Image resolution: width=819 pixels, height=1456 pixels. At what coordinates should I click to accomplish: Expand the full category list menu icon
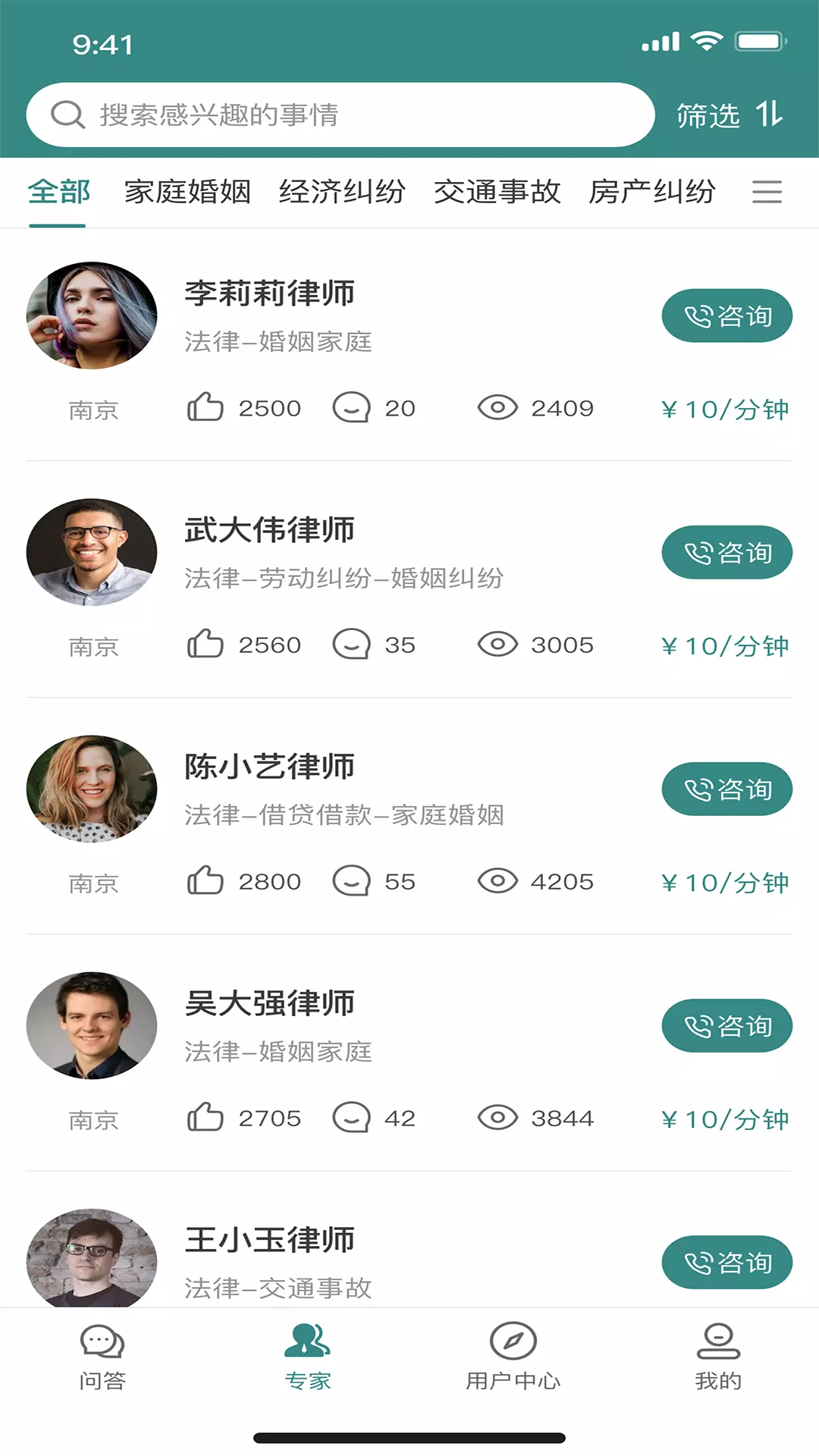[x=767, y=192]
